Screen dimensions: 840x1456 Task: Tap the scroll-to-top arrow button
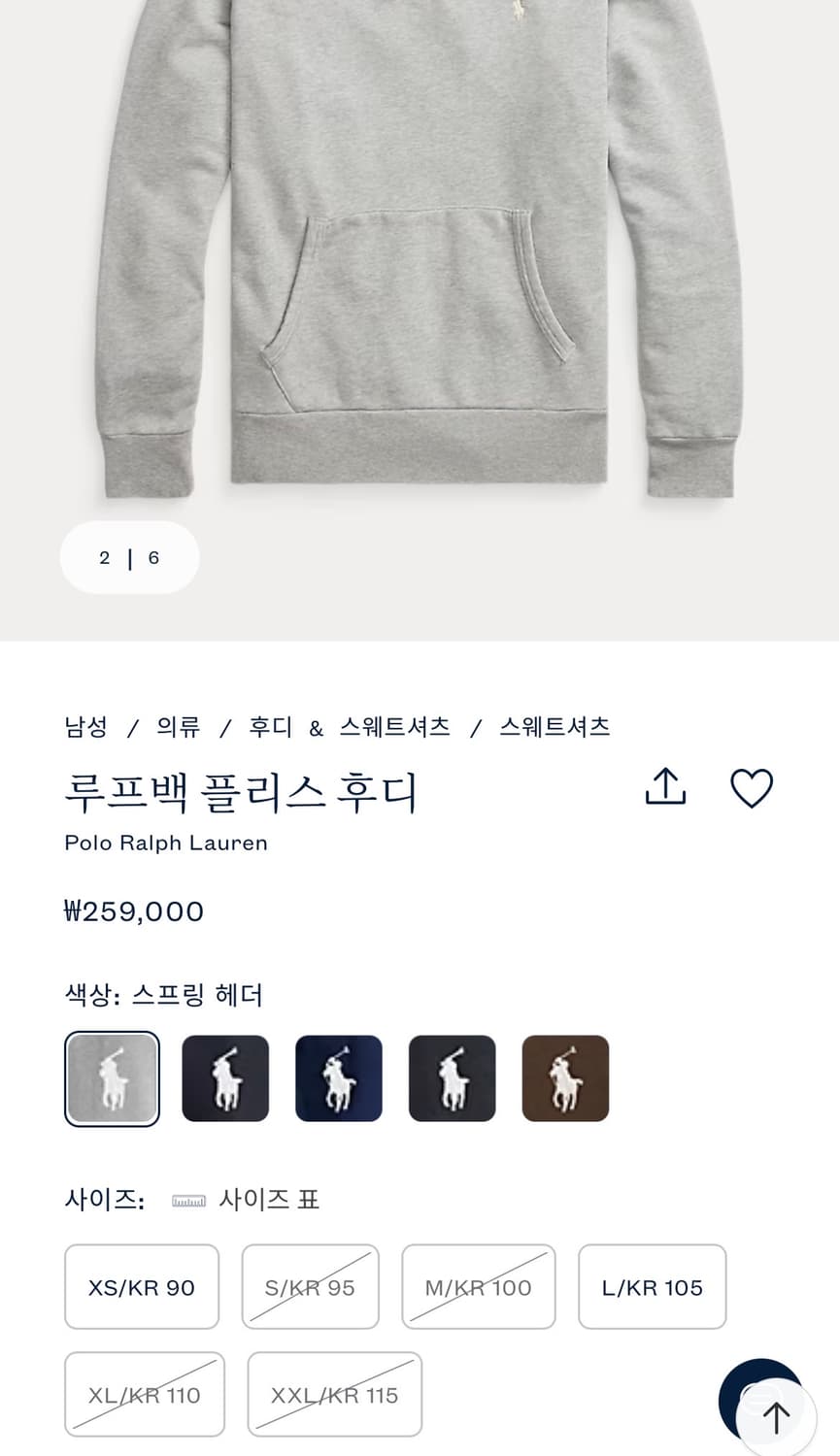pos(777,1418)
